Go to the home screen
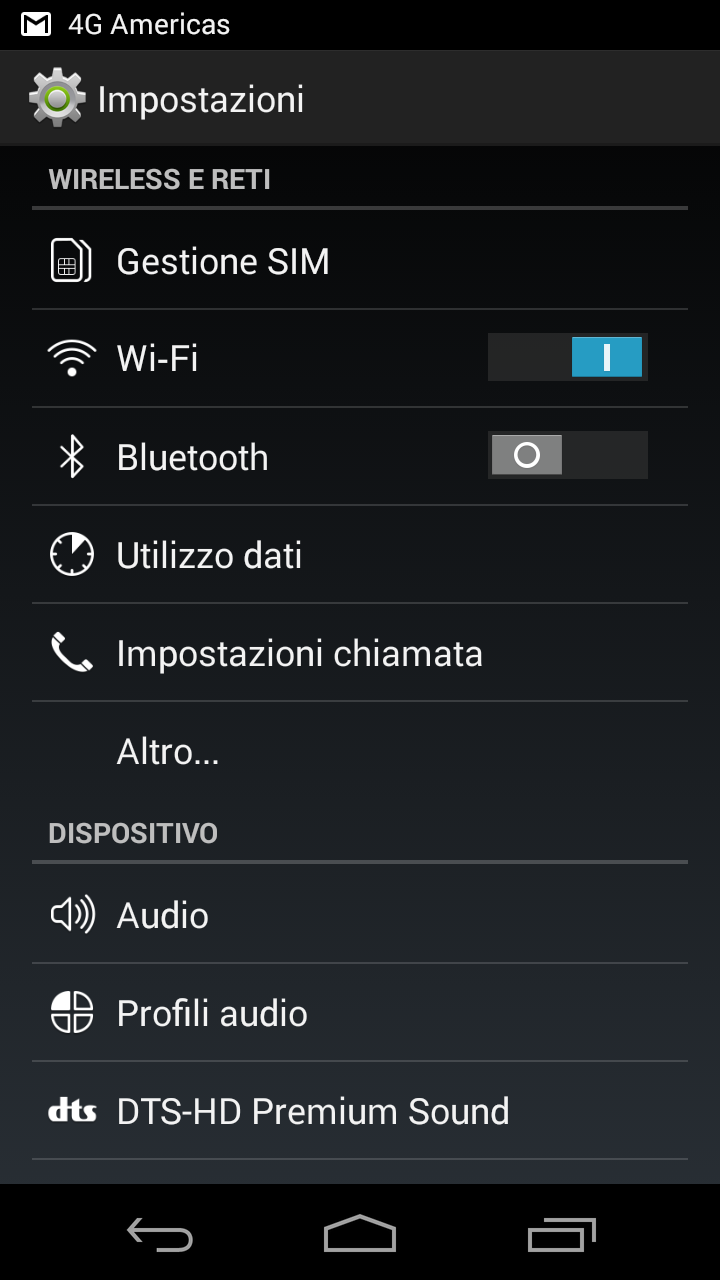The height and width of the screenshot is (1280, 720). pos(360,1234)
